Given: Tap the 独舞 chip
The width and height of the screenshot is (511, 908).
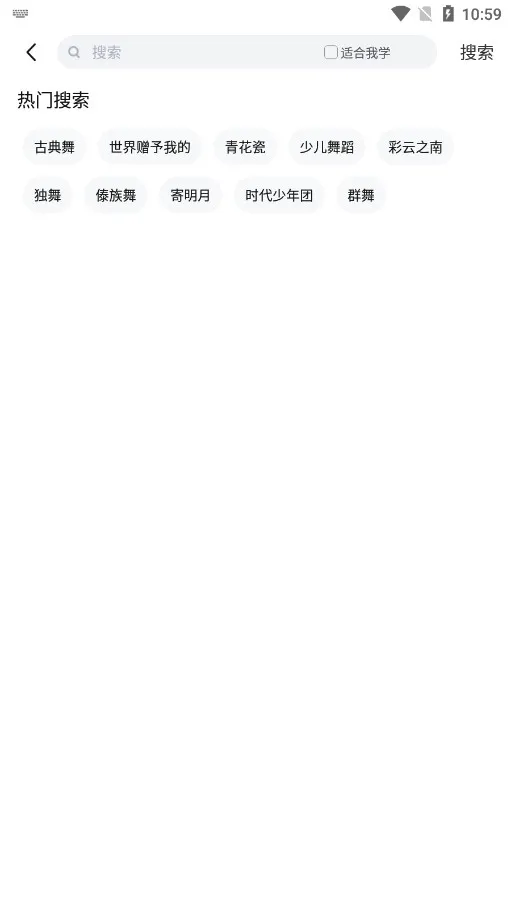Looking at the screenshot, I should [48, 195].
